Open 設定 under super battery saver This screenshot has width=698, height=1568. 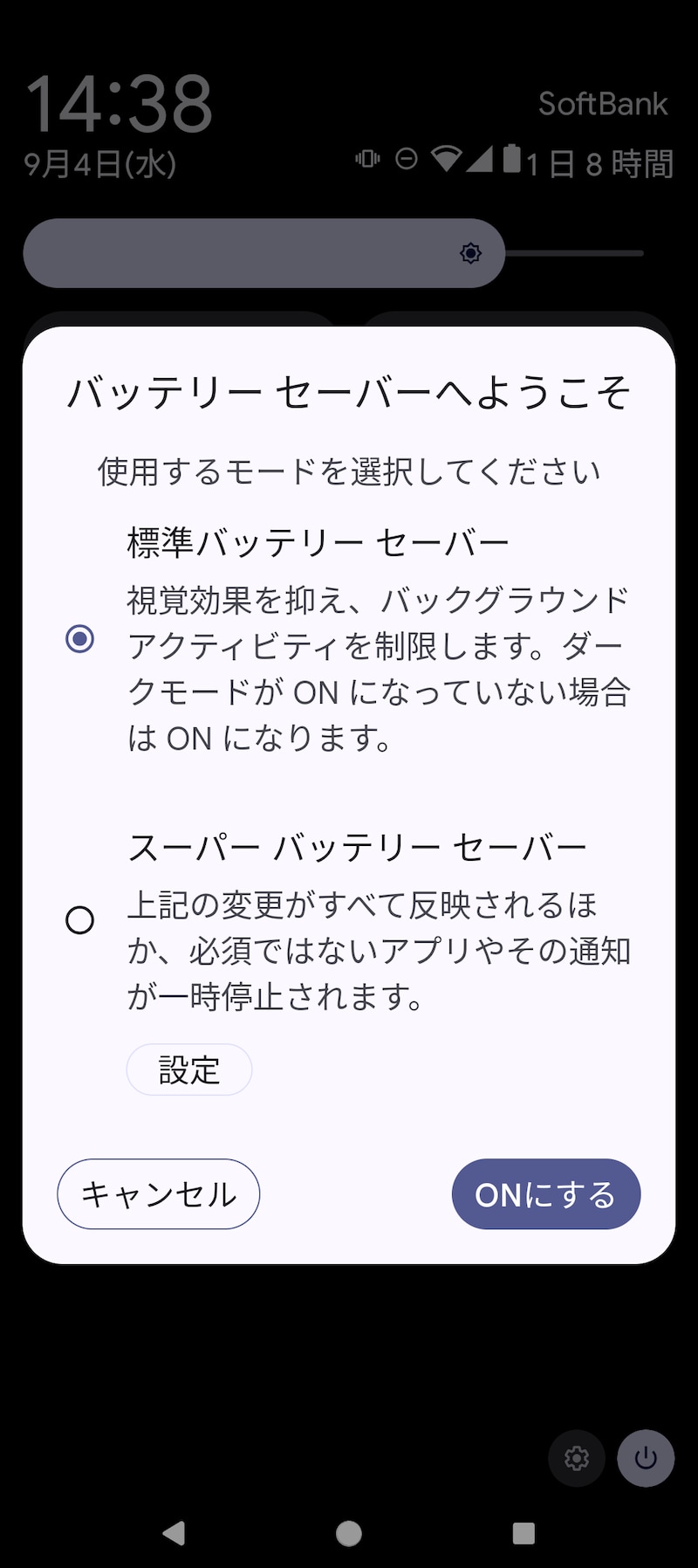click(188, 1069)
